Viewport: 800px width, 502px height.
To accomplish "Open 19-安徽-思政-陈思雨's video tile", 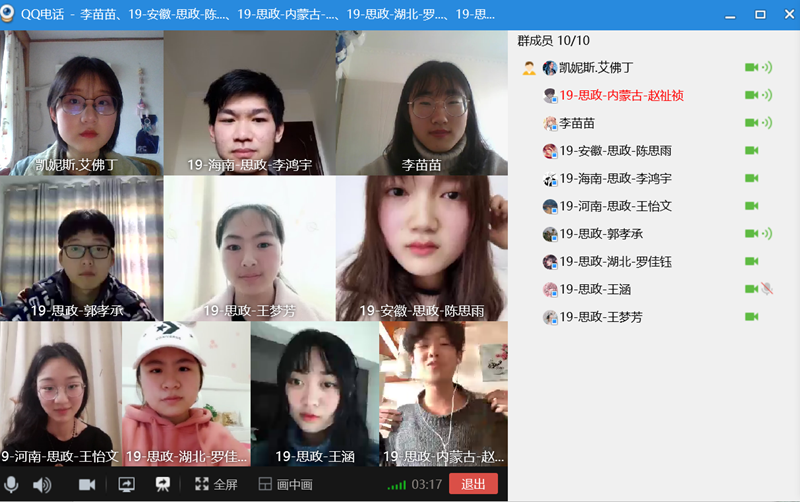I will [x=421, y=248].
